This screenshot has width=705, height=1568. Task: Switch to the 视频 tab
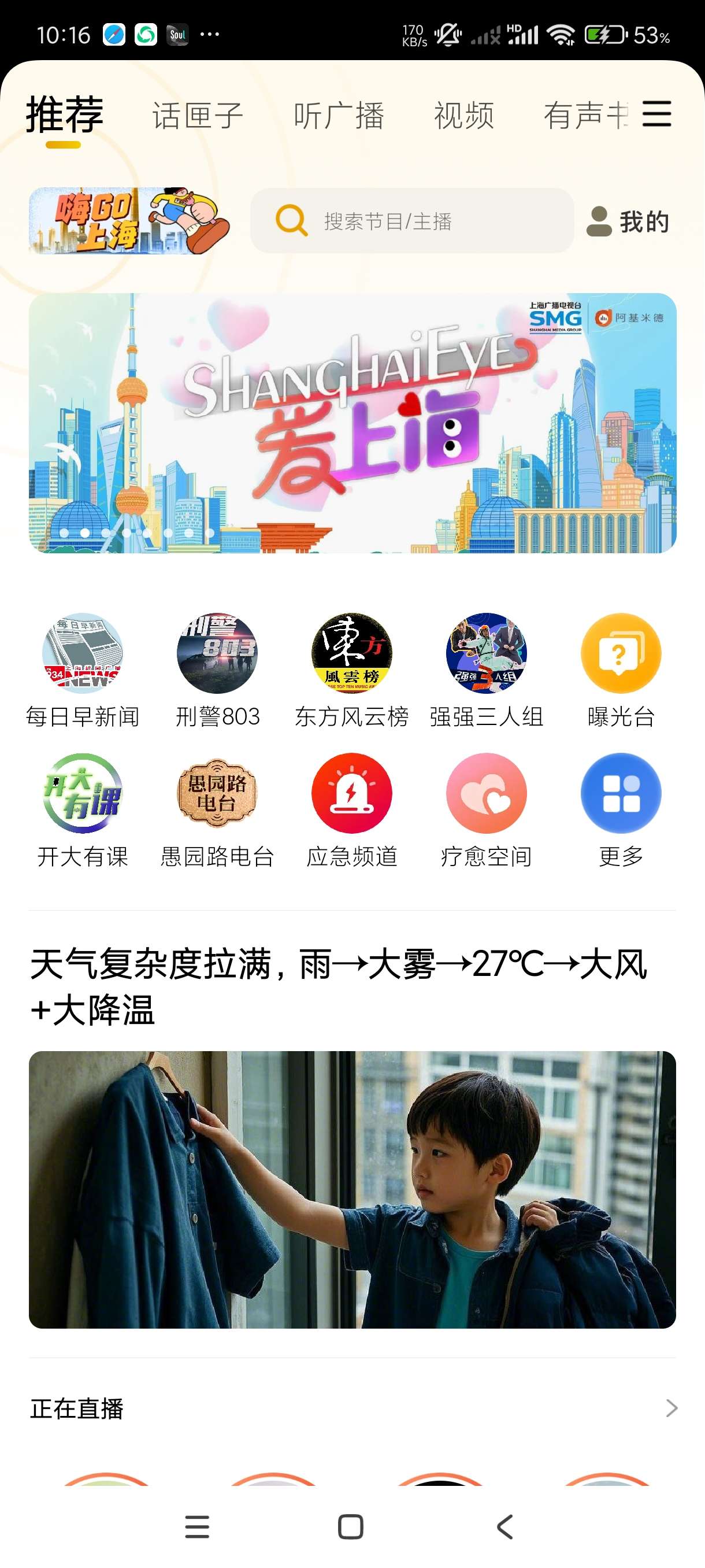[463, 115]
